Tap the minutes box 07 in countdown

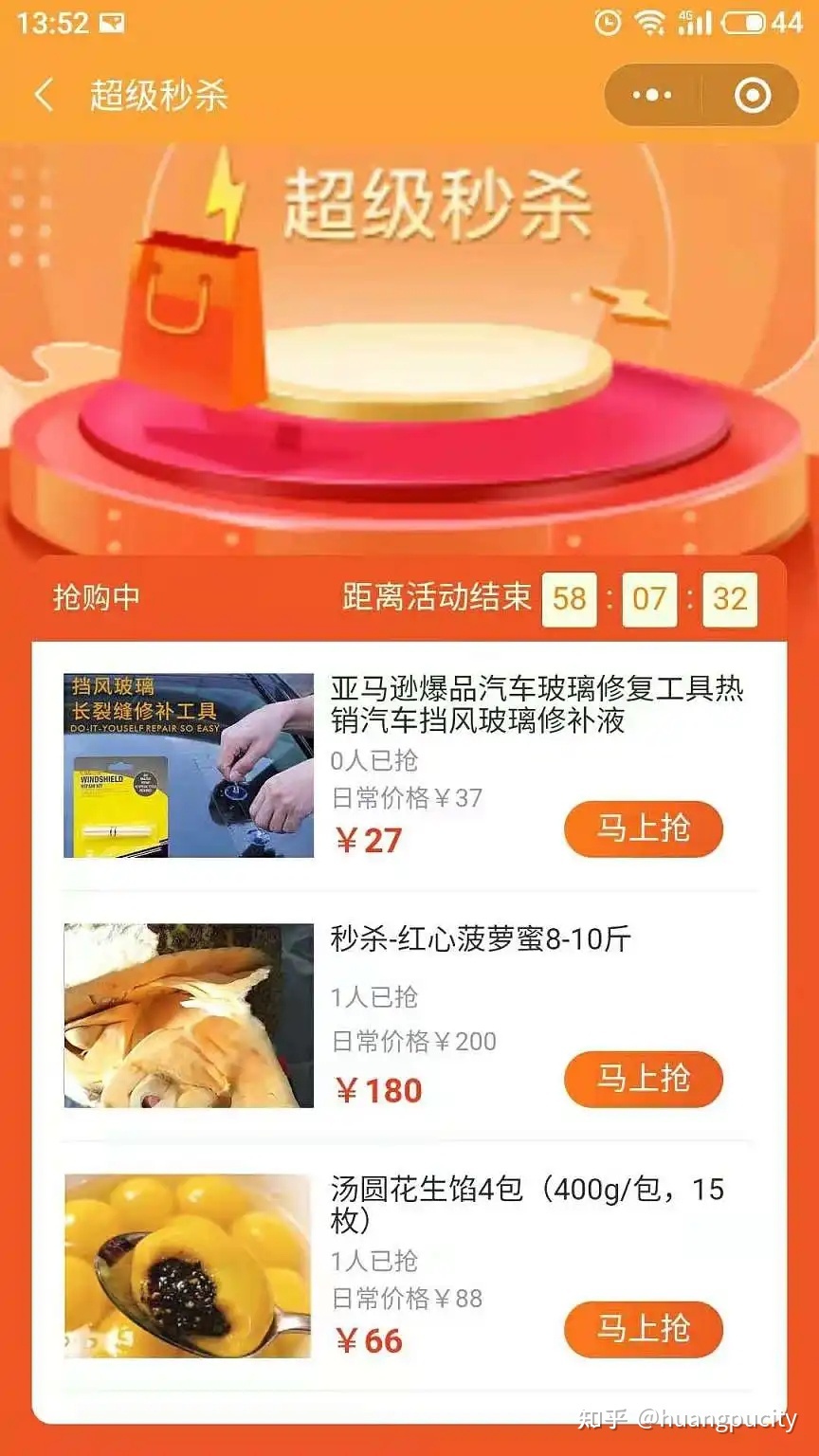click(648, 598)
